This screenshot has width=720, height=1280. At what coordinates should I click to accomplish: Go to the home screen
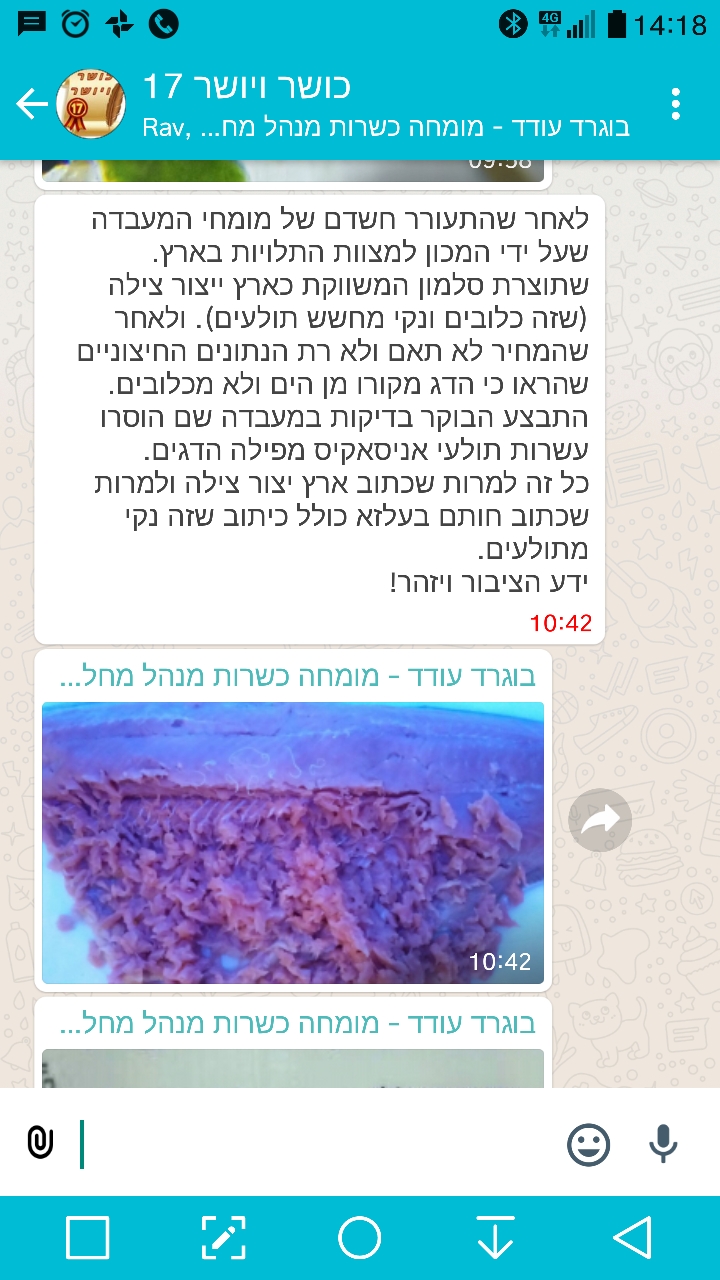(x=360, y=1238)
